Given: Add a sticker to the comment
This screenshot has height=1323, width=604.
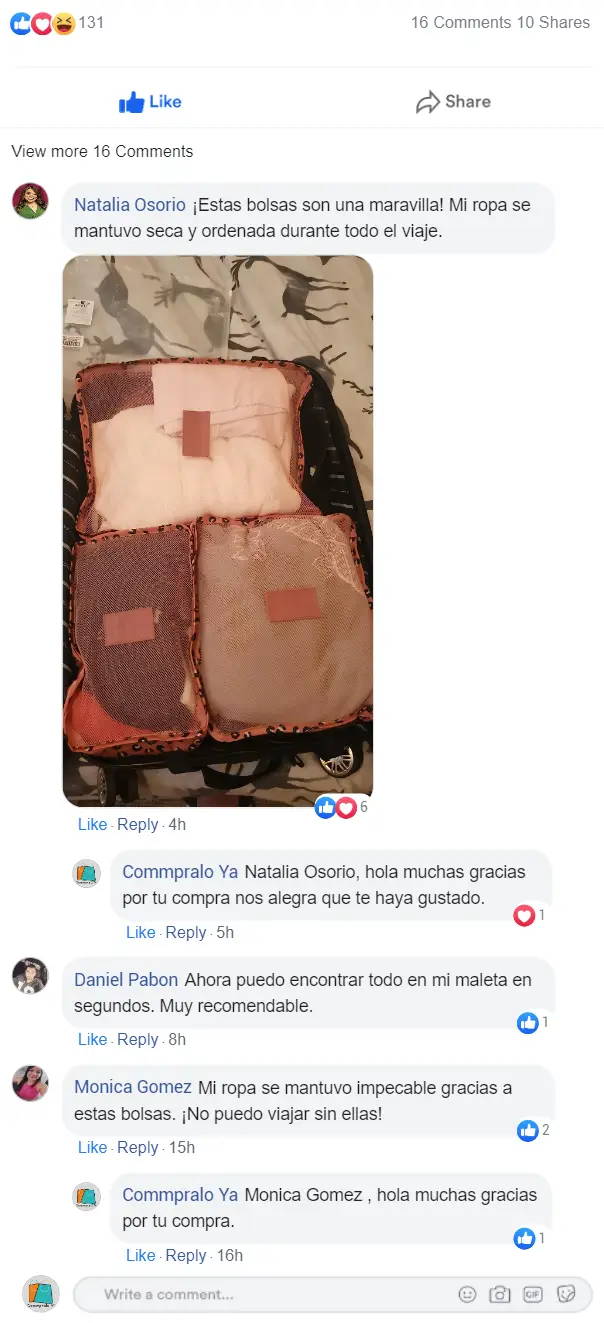Looking at the screenshot, I should (x=566, y=1294).
